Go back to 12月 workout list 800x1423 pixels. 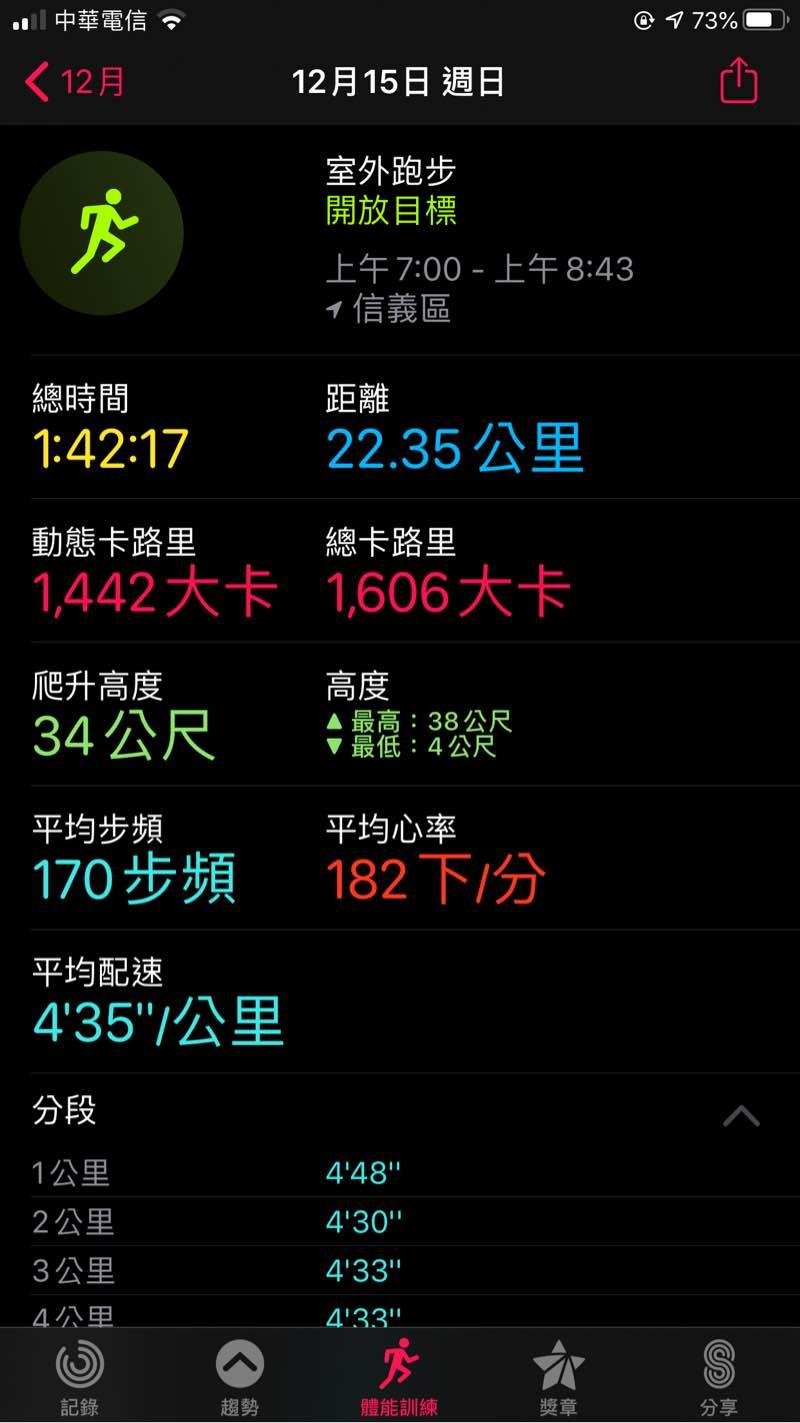coord(75,82)
